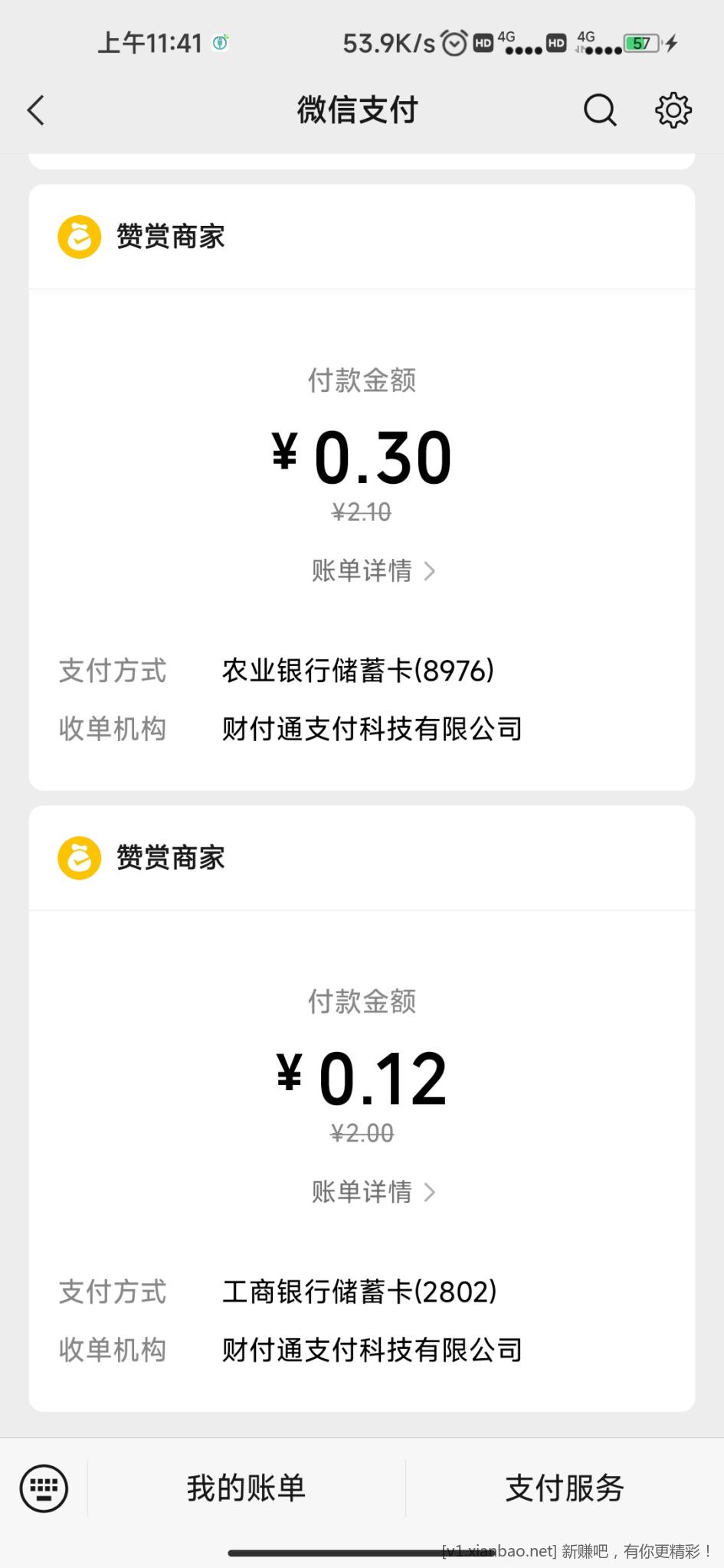Open the settings gear

[673, 110]
